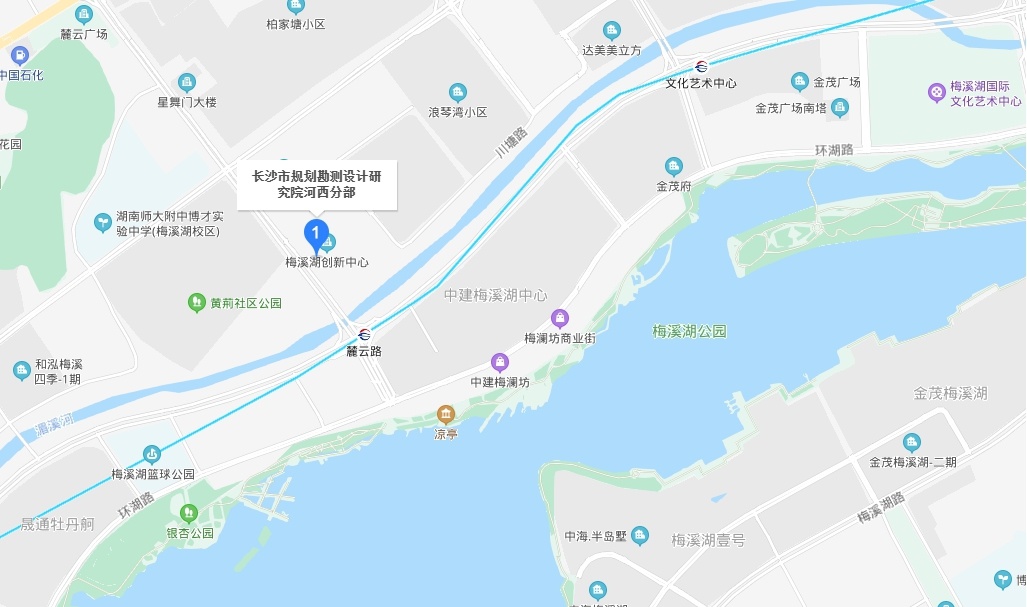
Task: Open the 长沙市规划勘测设计研究院河西分部 info label
Action: pos(316,184)
